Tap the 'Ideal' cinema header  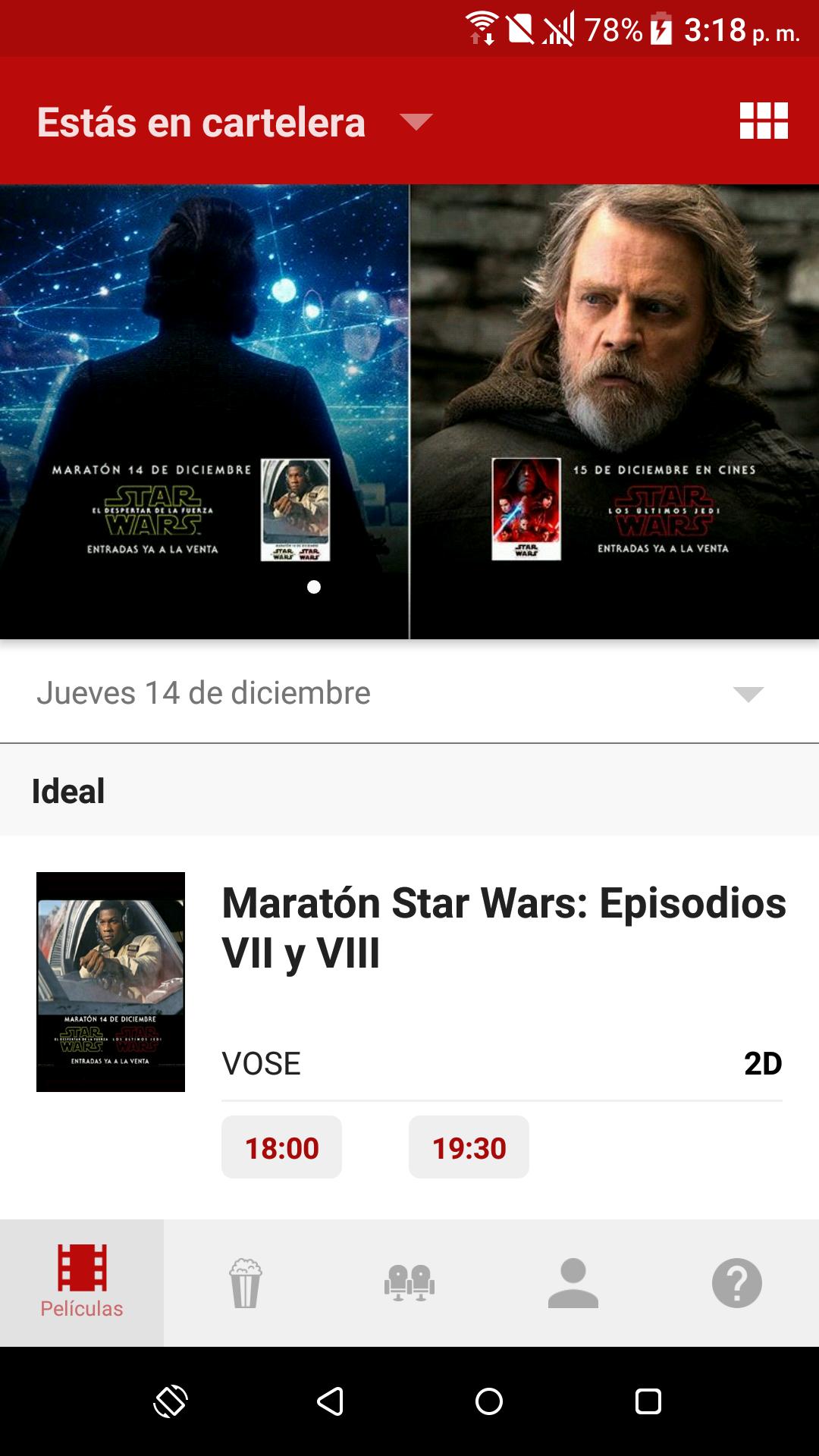pyautogui.click(x=68, y=790)
